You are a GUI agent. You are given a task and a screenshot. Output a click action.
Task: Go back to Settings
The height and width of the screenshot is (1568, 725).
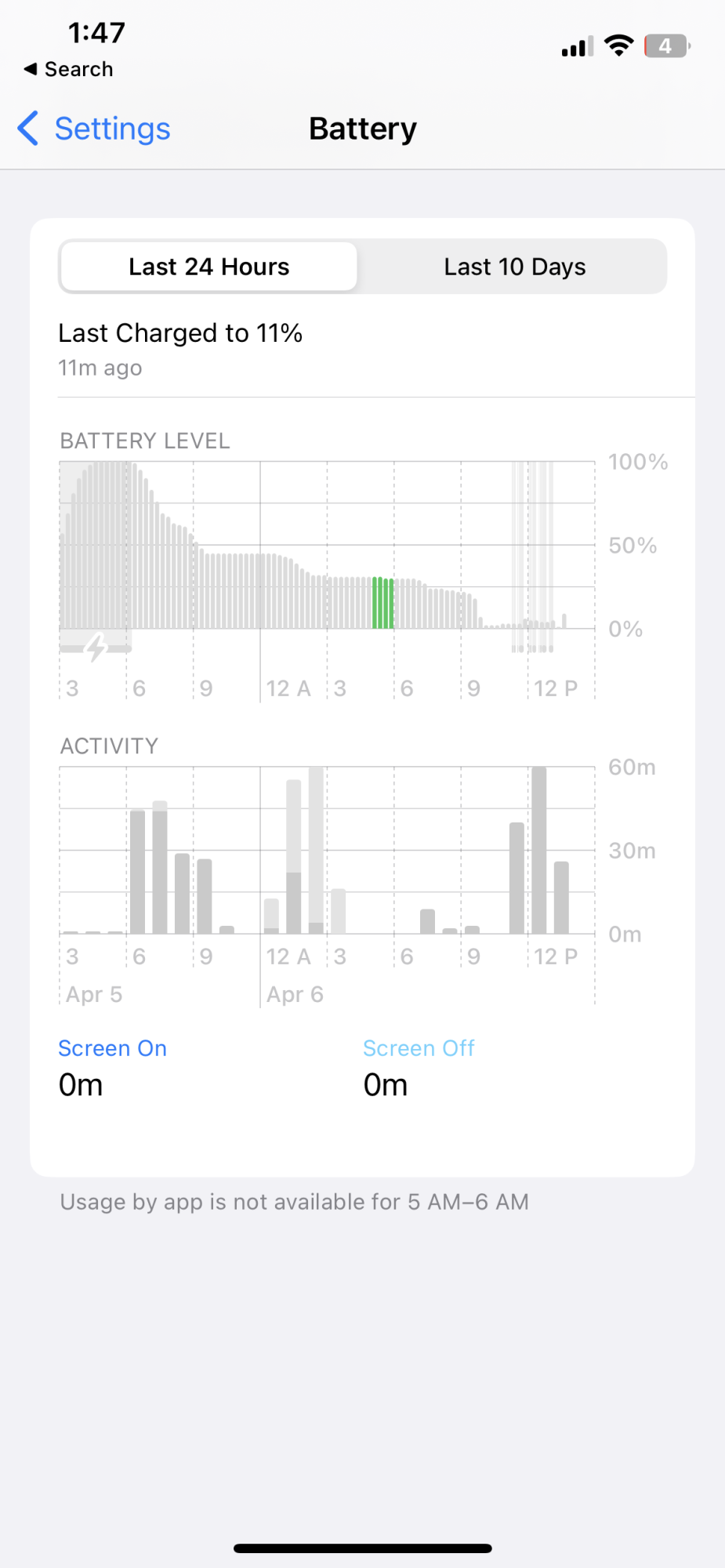(94, 129)
